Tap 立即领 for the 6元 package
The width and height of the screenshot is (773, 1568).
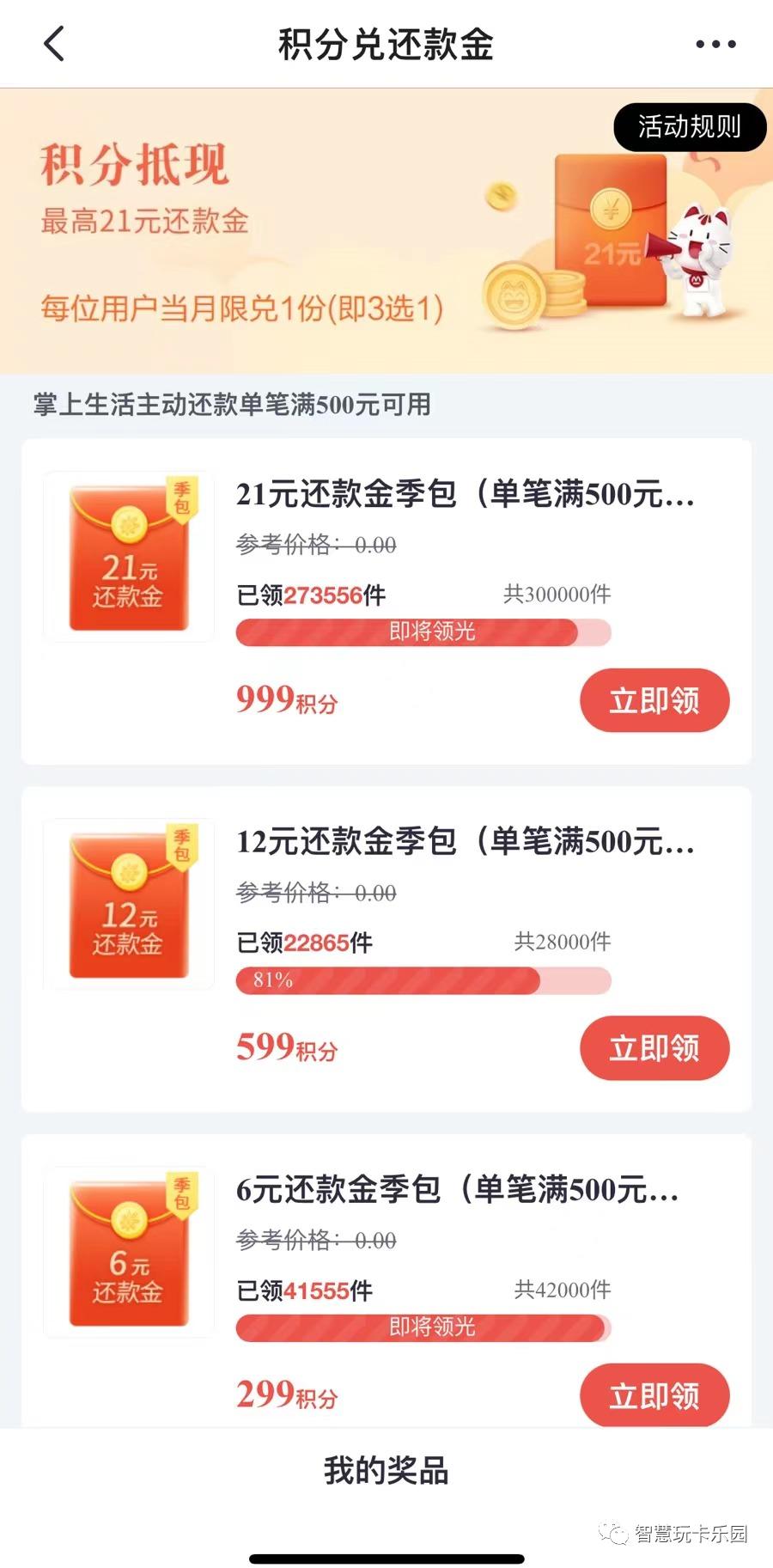pos(654,1396)
